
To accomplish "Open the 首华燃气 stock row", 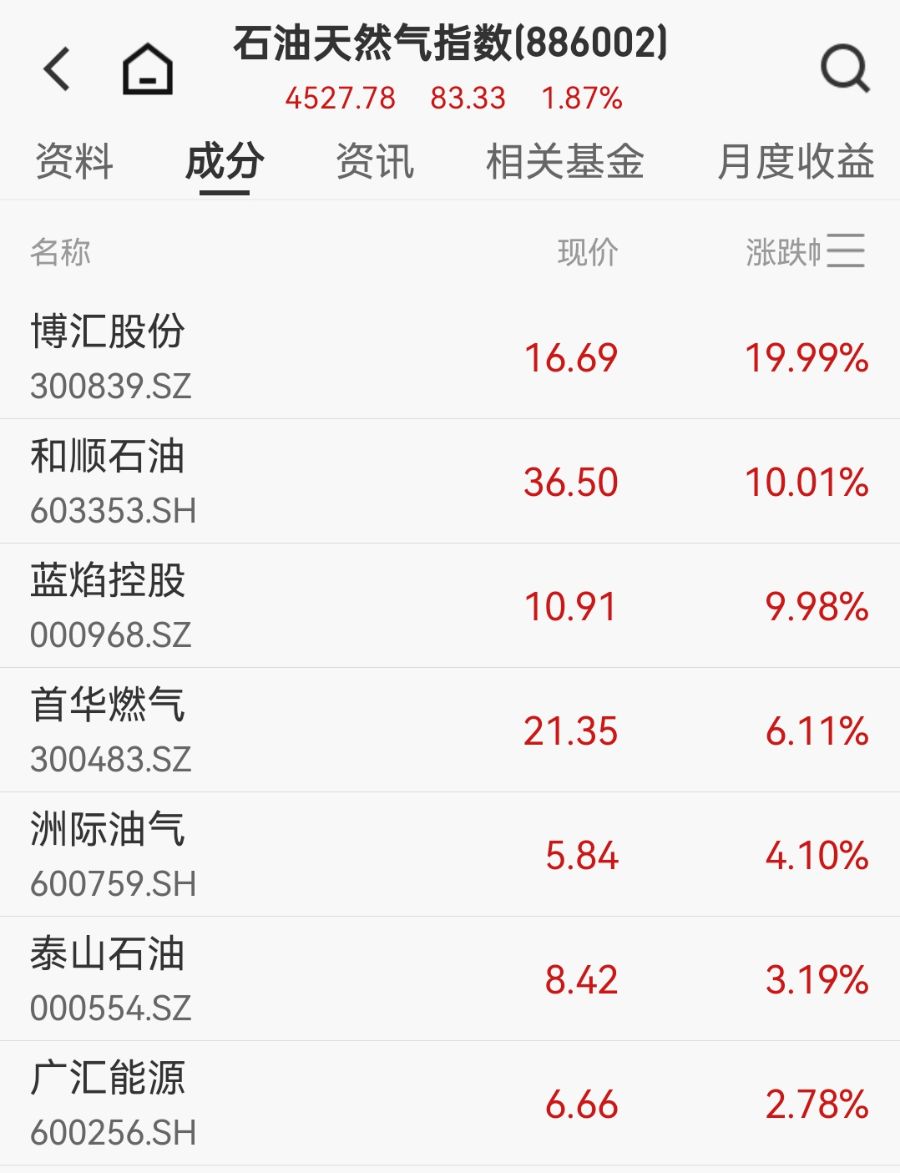I will pos(450,731).
